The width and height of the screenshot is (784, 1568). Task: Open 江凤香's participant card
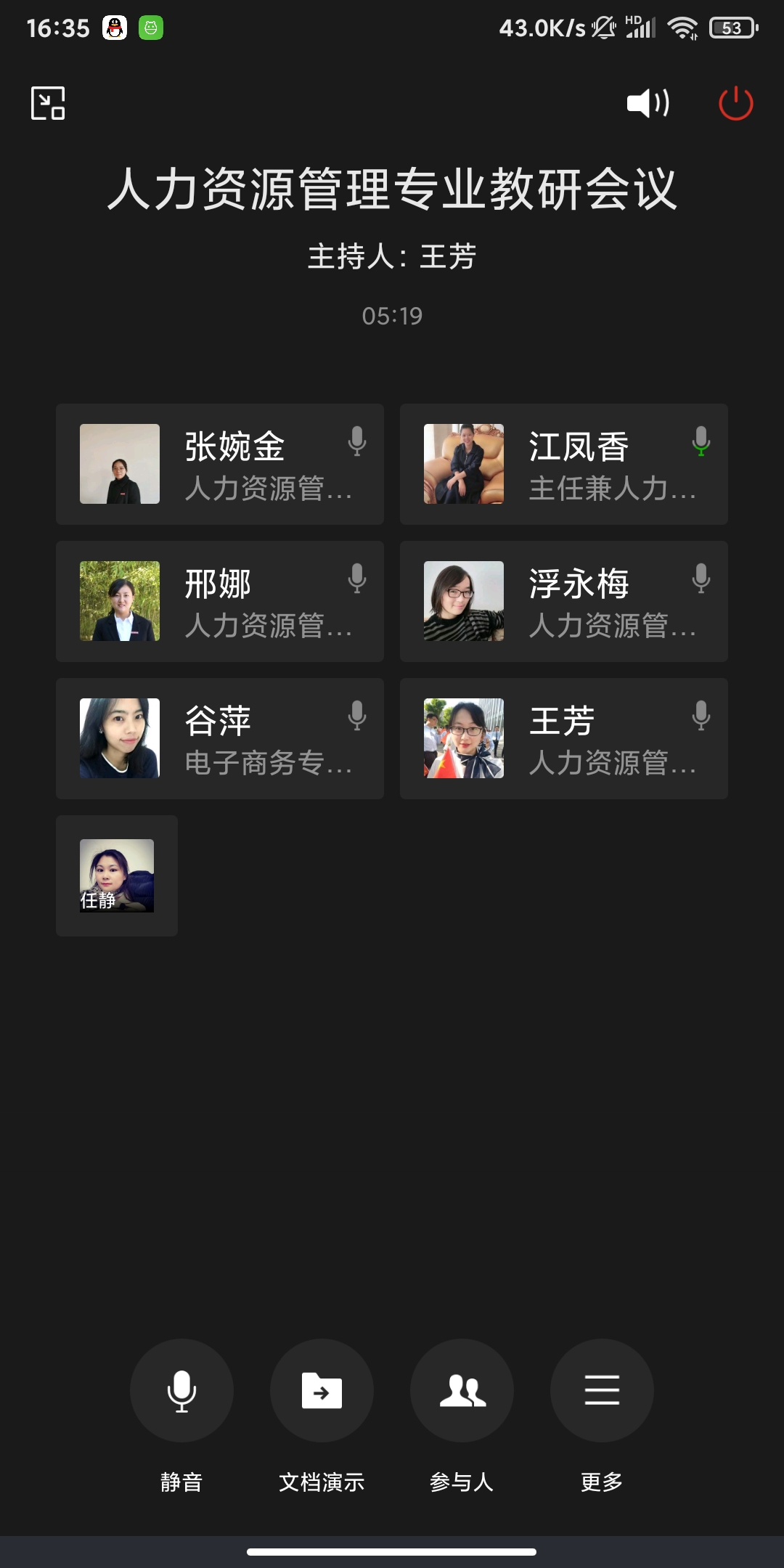(x=564, y=465)
